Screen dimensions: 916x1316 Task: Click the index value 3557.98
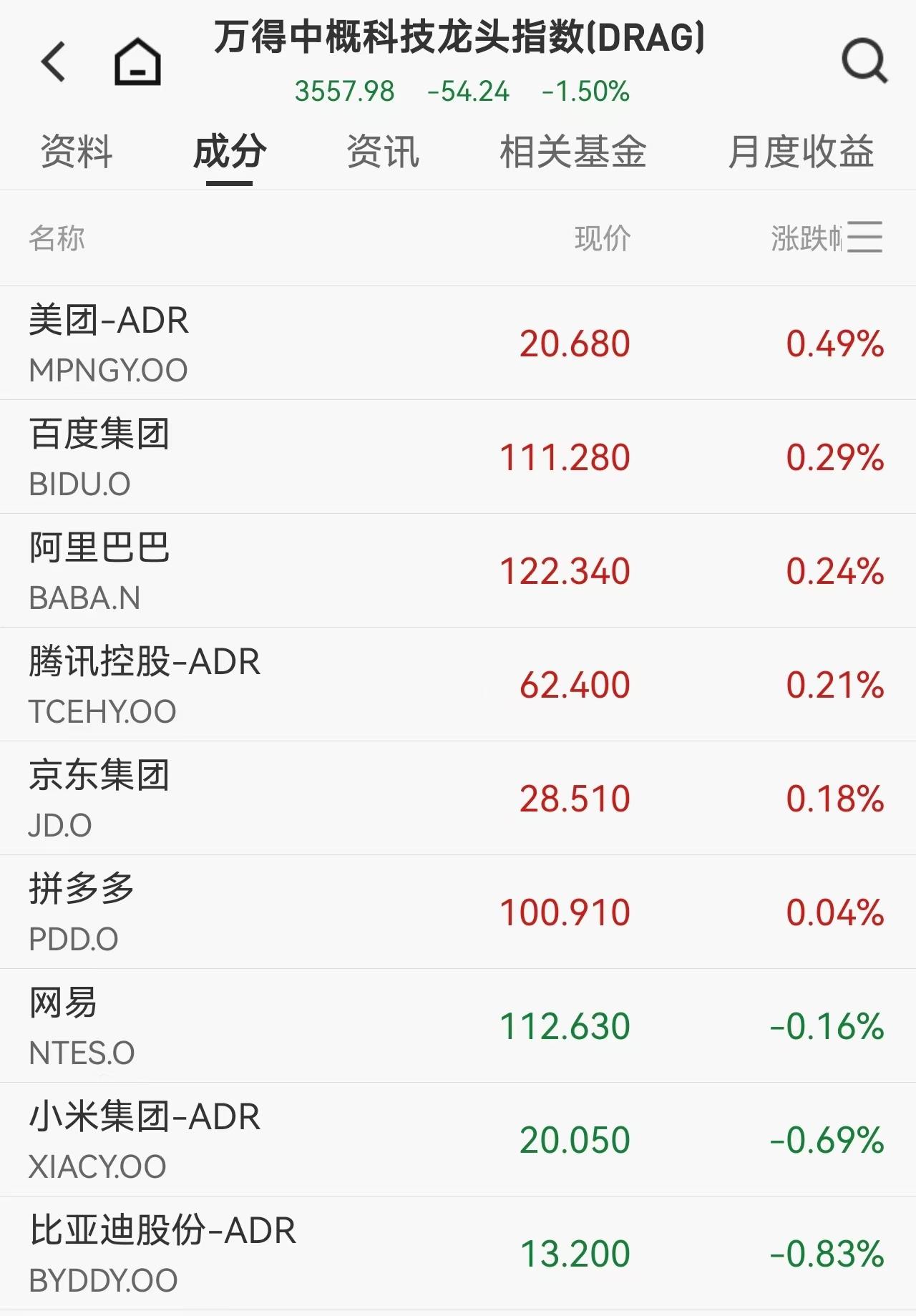344,92
